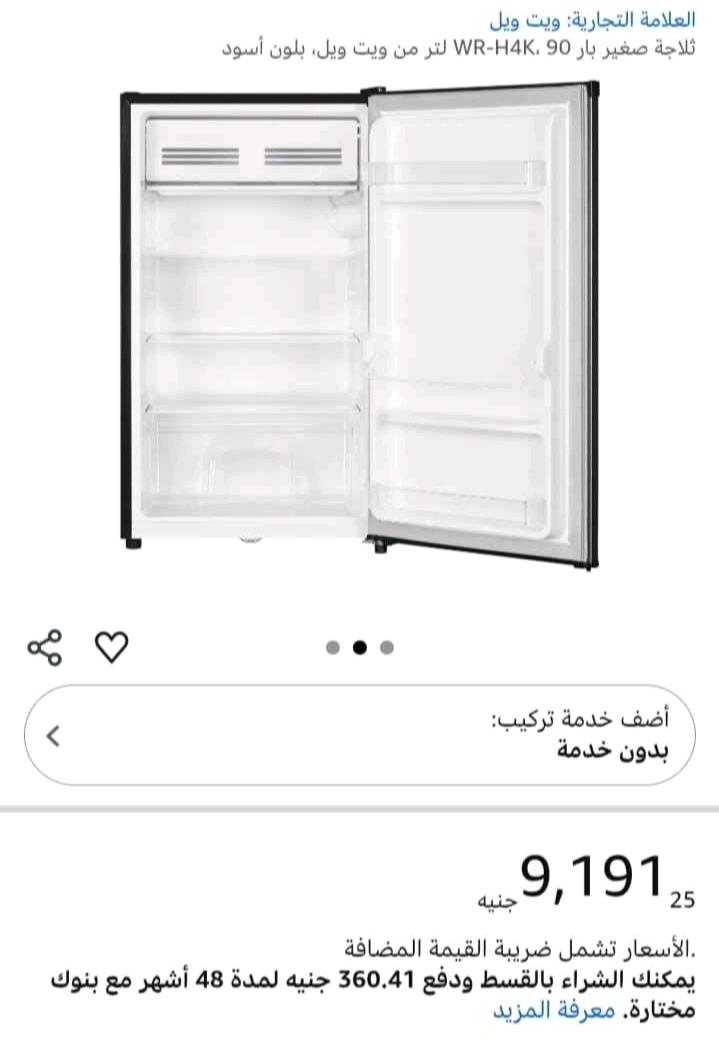The width and height of the screenshot is (719, 1042).
Task: Expand the installation service selector
Action: (359, 735)
